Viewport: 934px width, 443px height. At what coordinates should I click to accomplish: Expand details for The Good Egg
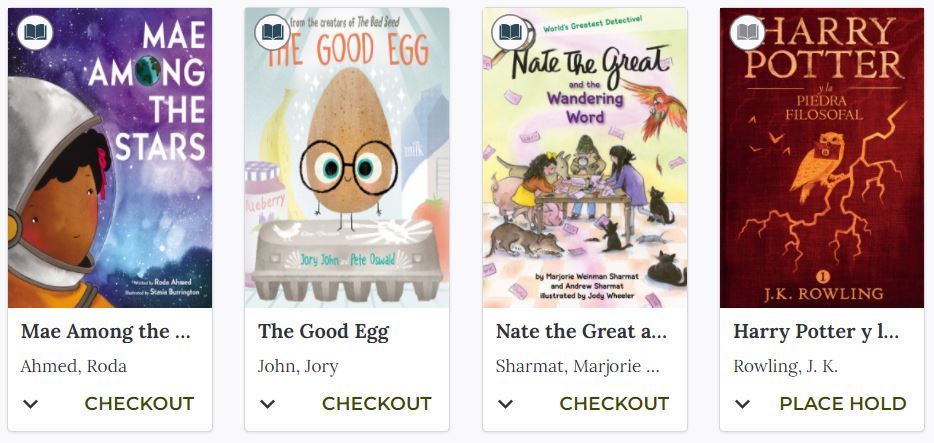(268, 404)
